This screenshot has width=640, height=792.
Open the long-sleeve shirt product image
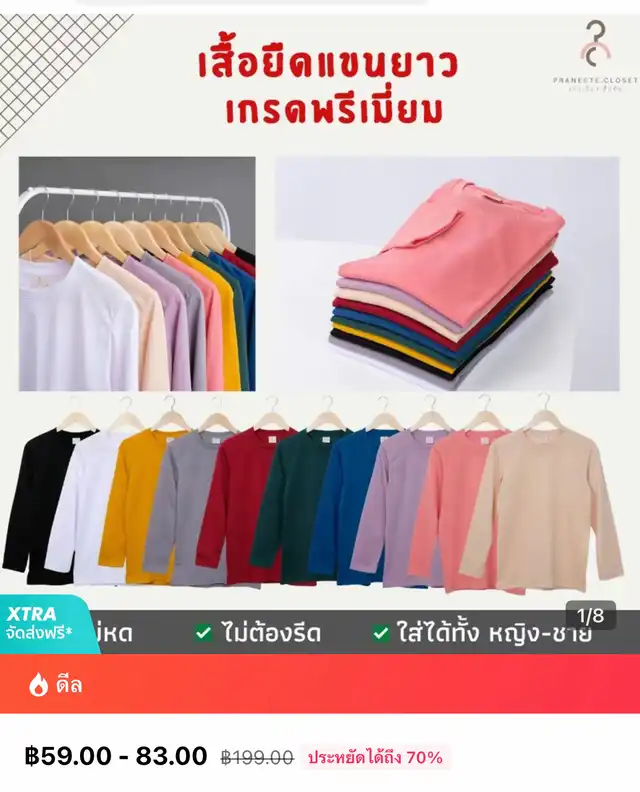[320, 330]
